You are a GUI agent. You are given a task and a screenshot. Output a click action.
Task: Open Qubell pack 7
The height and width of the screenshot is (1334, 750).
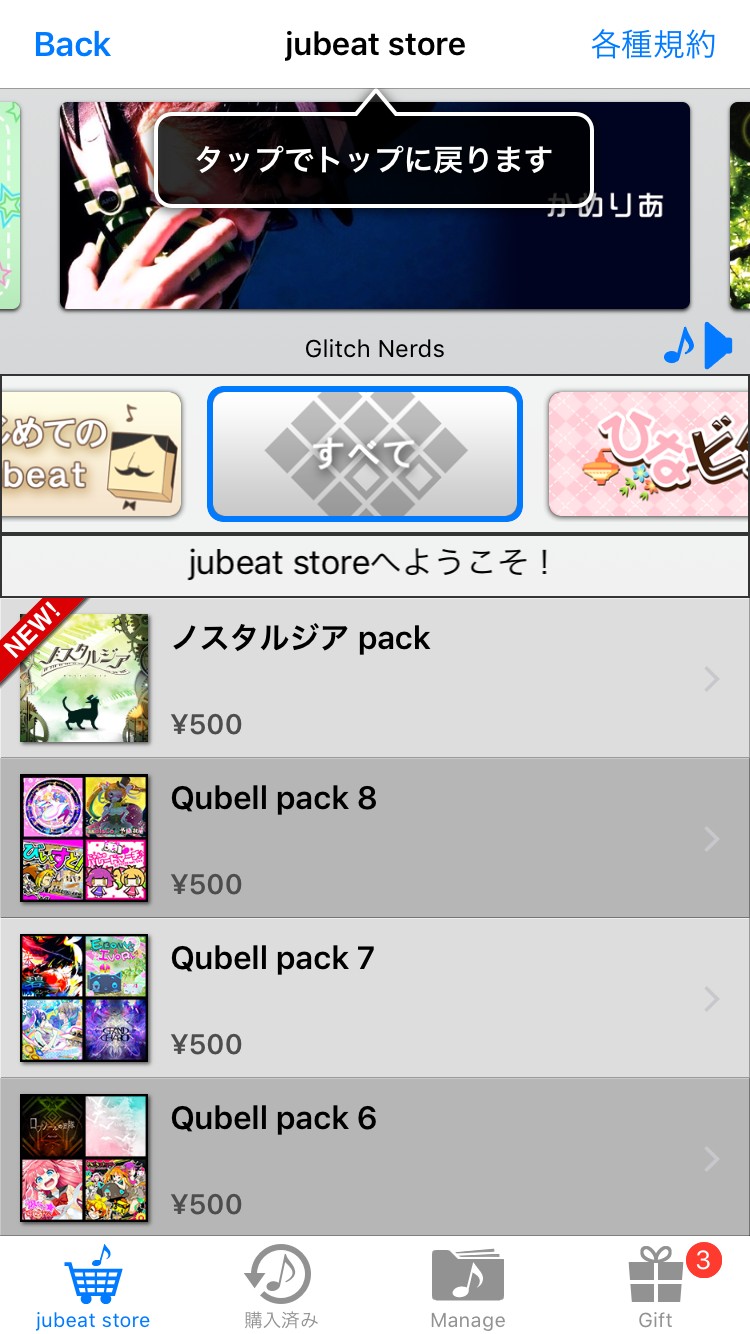pyautogui.click(x=375, y=998)
